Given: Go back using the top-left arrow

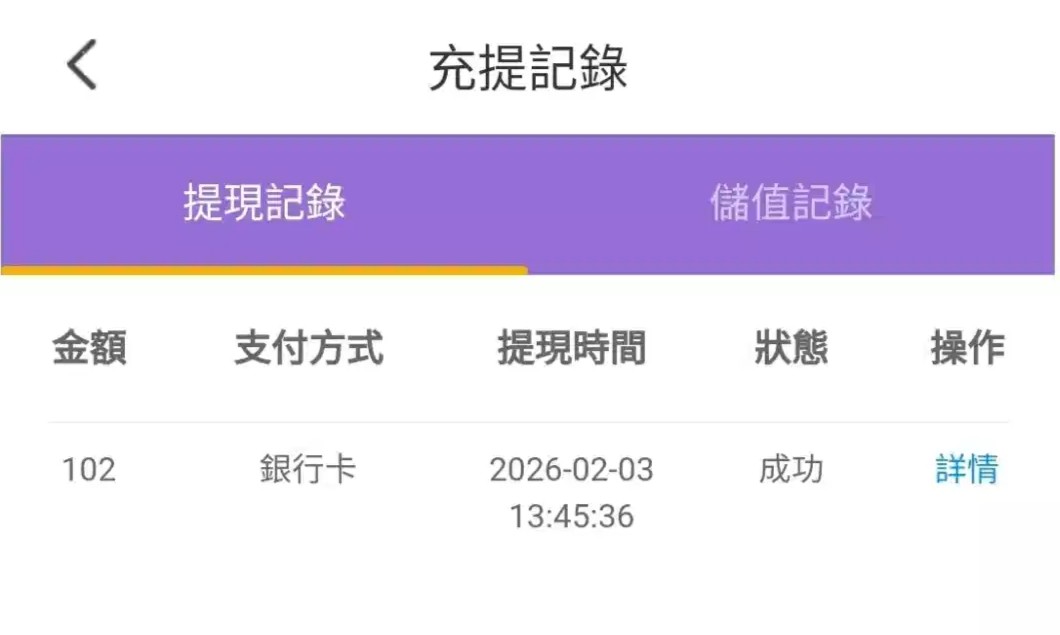Looking at the screenshot, I should (82, 66).
